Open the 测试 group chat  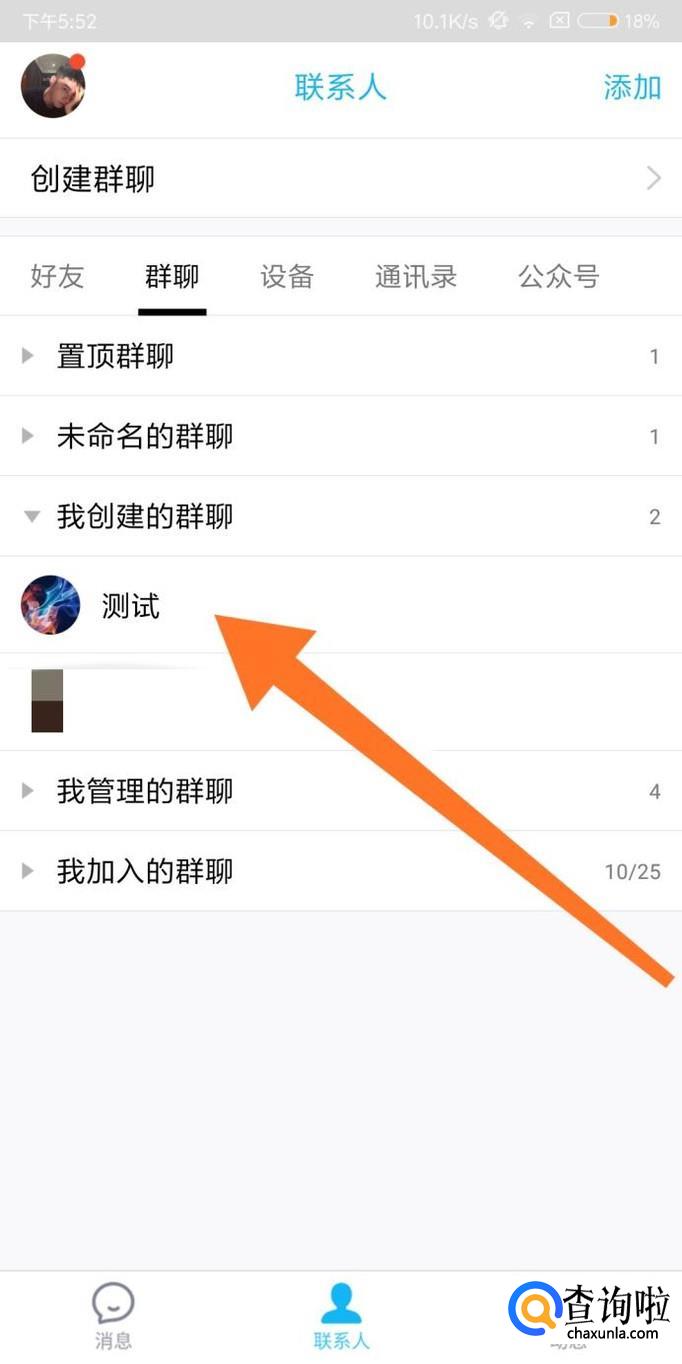point(130,606)
